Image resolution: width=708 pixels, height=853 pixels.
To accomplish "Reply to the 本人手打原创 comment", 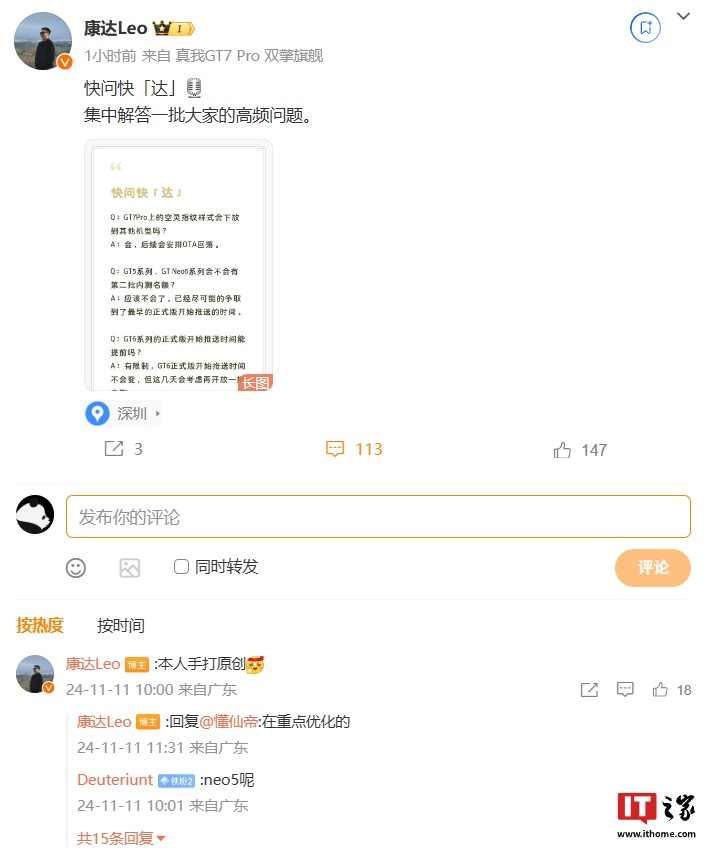I will [x=625, y=689].
